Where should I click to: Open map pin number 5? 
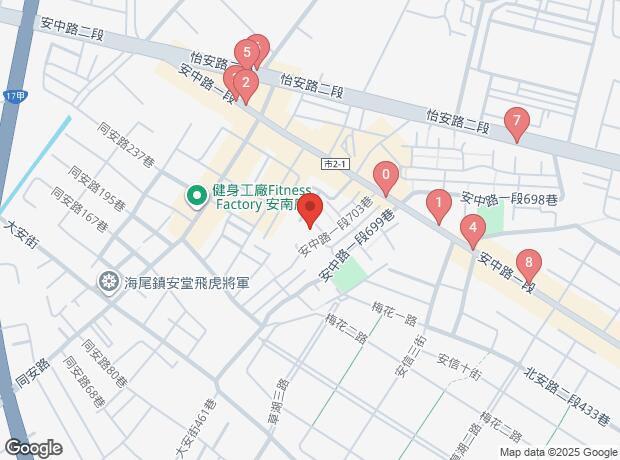(246, 51)
